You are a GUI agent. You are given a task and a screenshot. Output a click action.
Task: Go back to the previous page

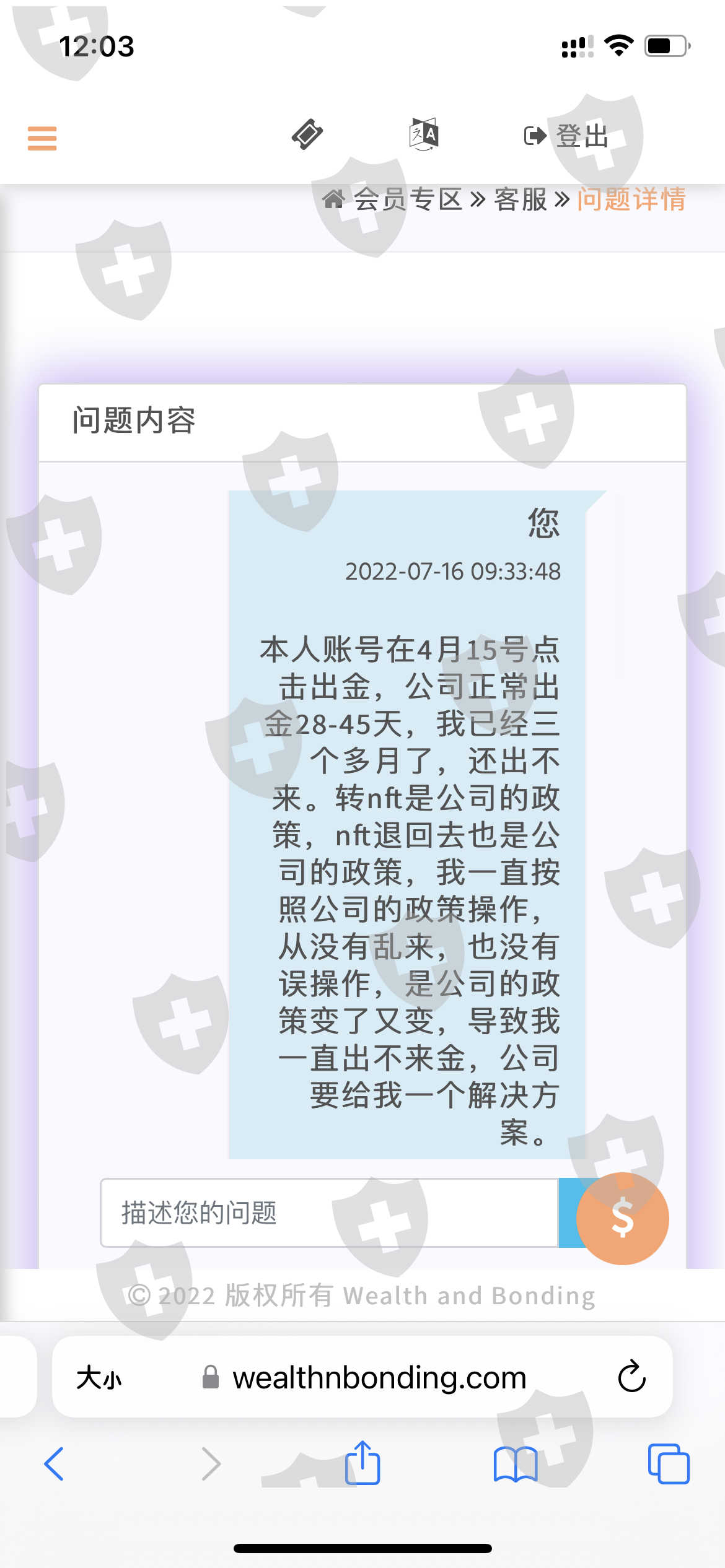coord(54,1464)
